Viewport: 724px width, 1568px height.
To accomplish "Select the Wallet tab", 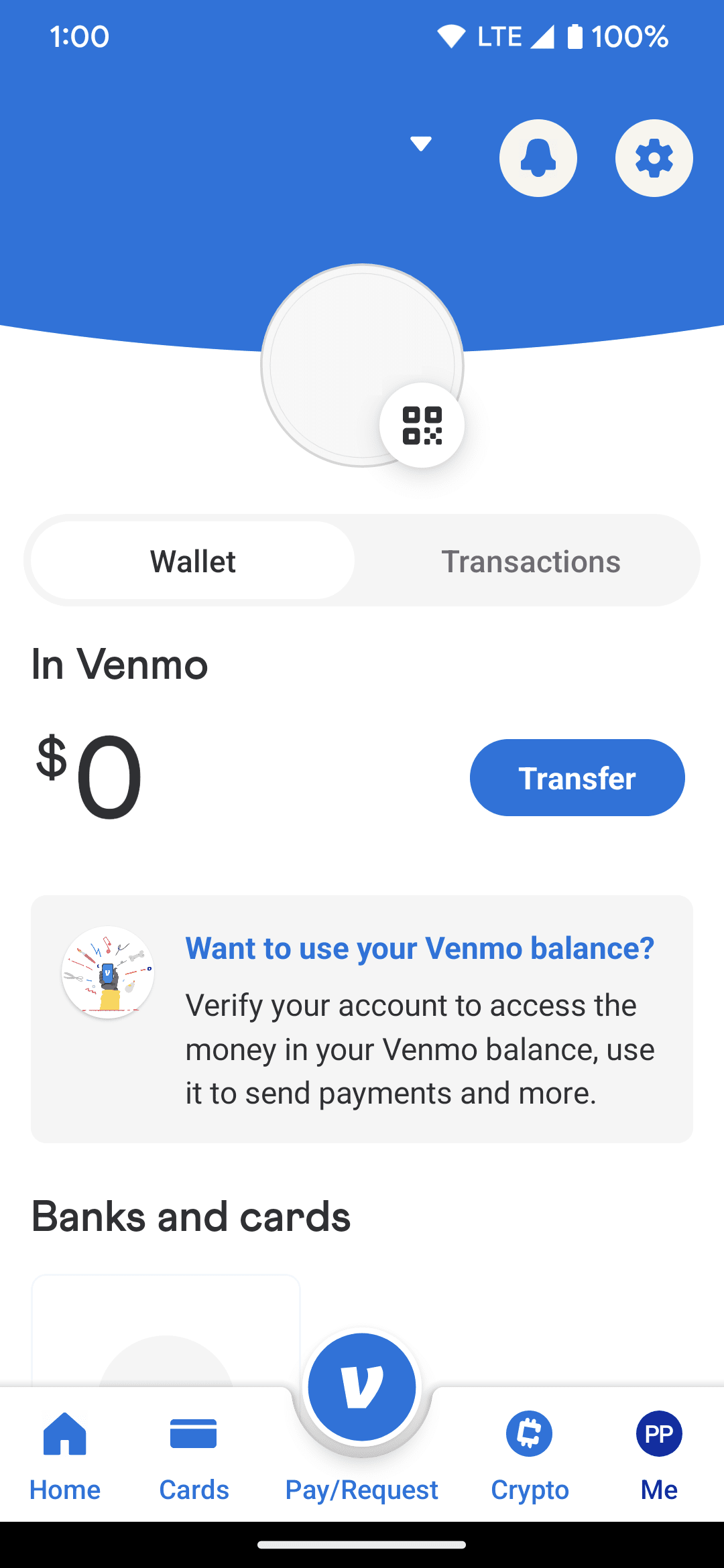I will tap(192, 560).
